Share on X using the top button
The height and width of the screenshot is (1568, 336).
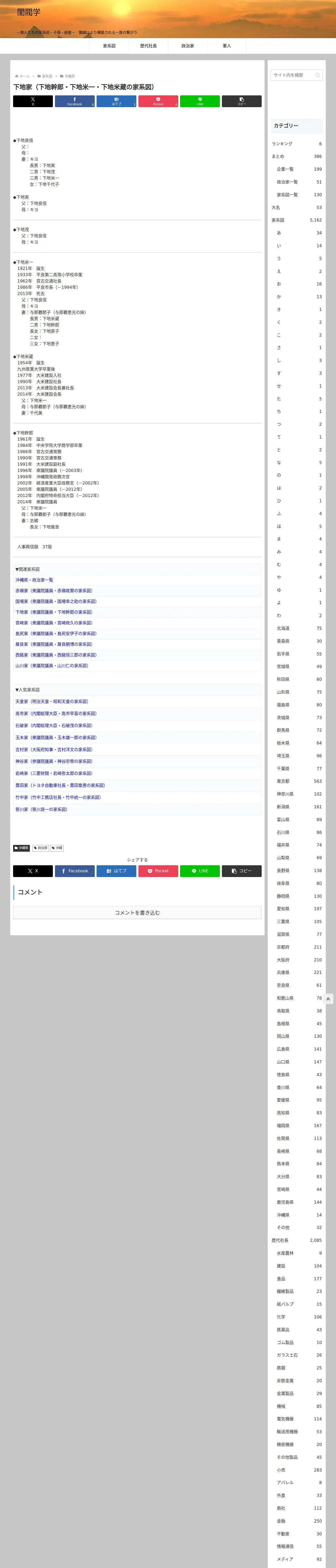33,101
